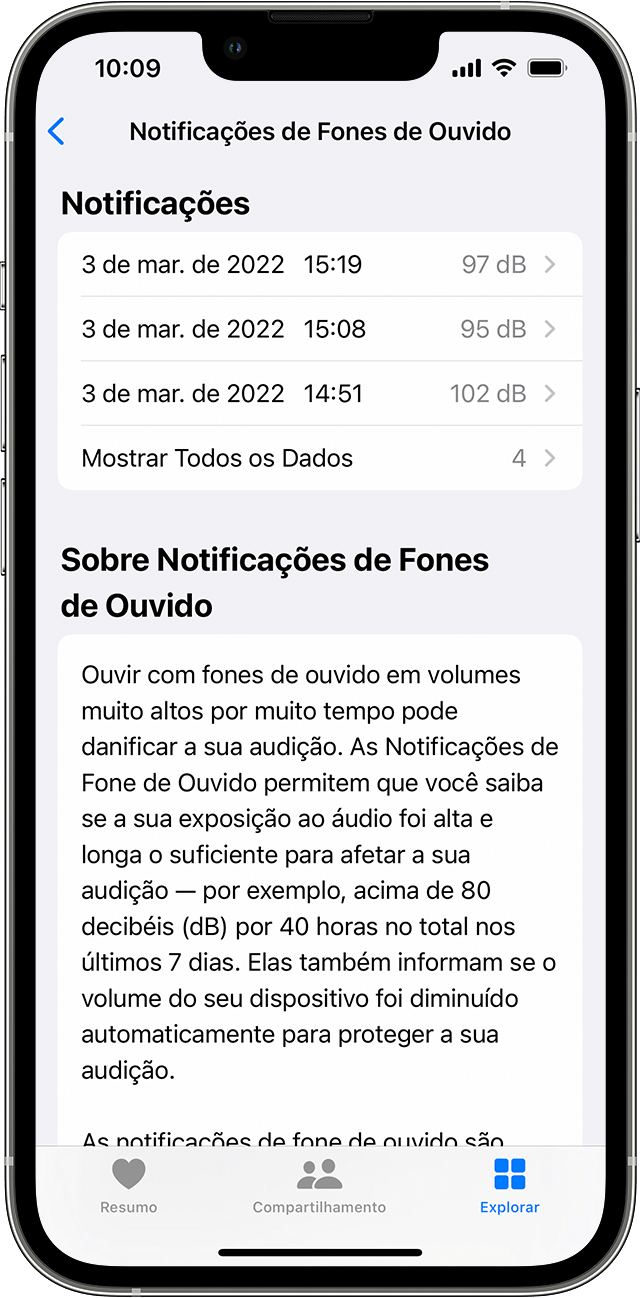This screenshot has width=640, height=1298.
Task: Open Mostrar Todos os Dados
Action: point(319,458)
